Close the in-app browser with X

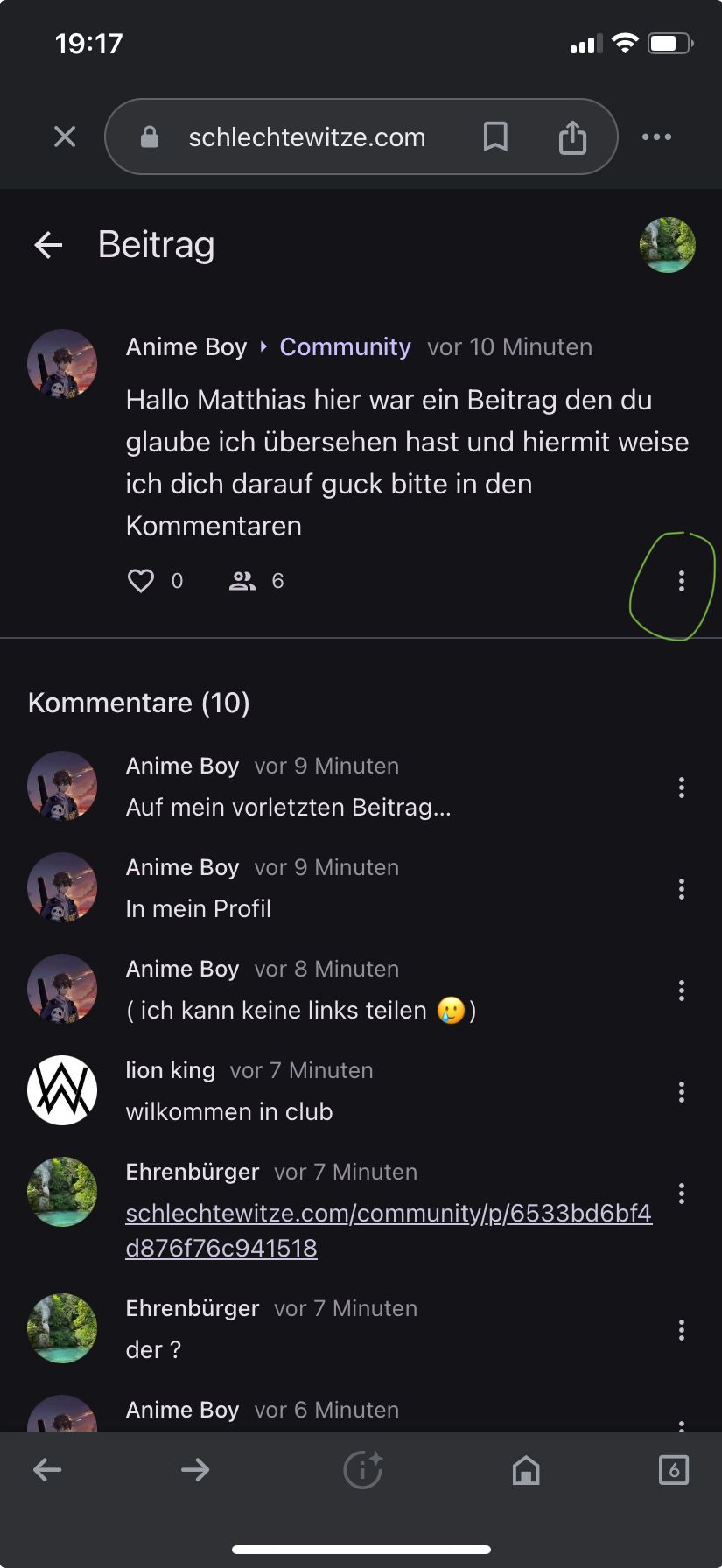coord(65,136)
